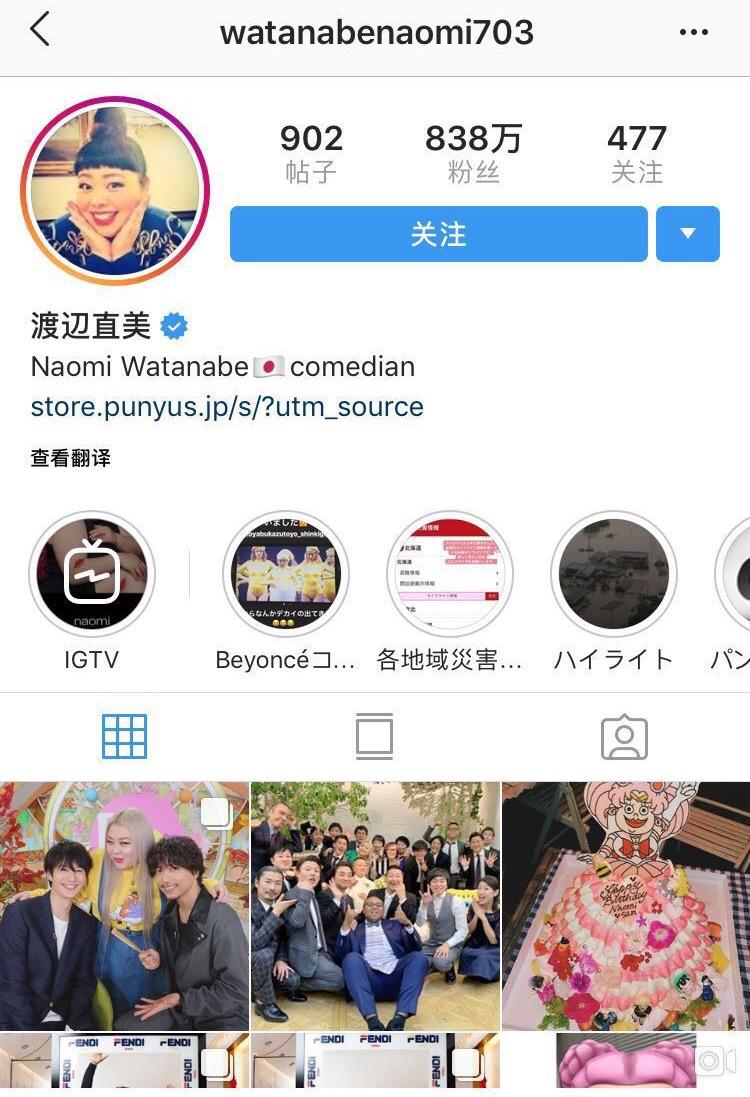Open the post with three people posing
Image resolution: width=750 pixels, height=1097 pixels.
(x=124, y=906)
